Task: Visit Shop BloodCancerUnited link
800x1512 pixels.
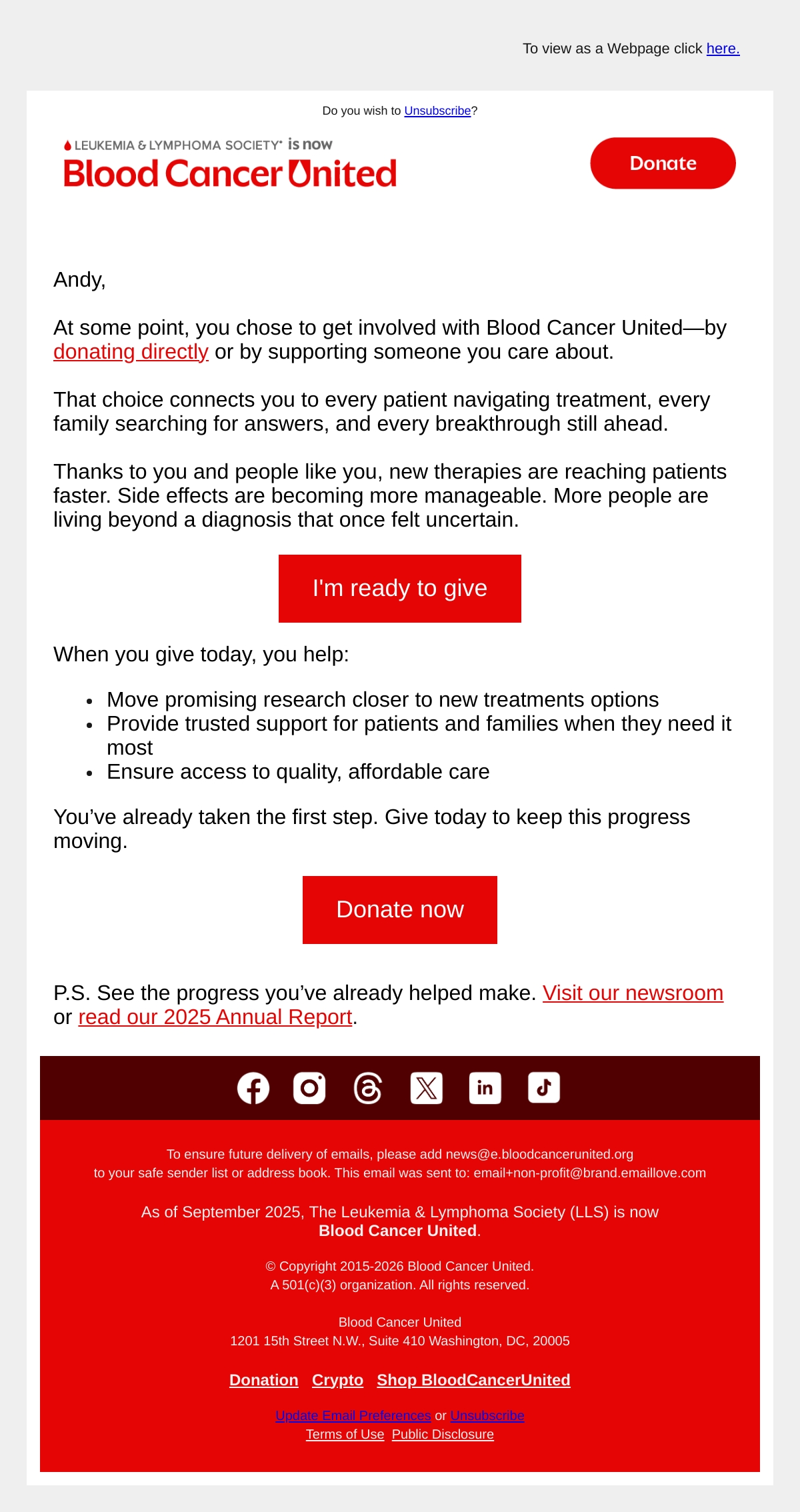Action: tap(473, 1380)
